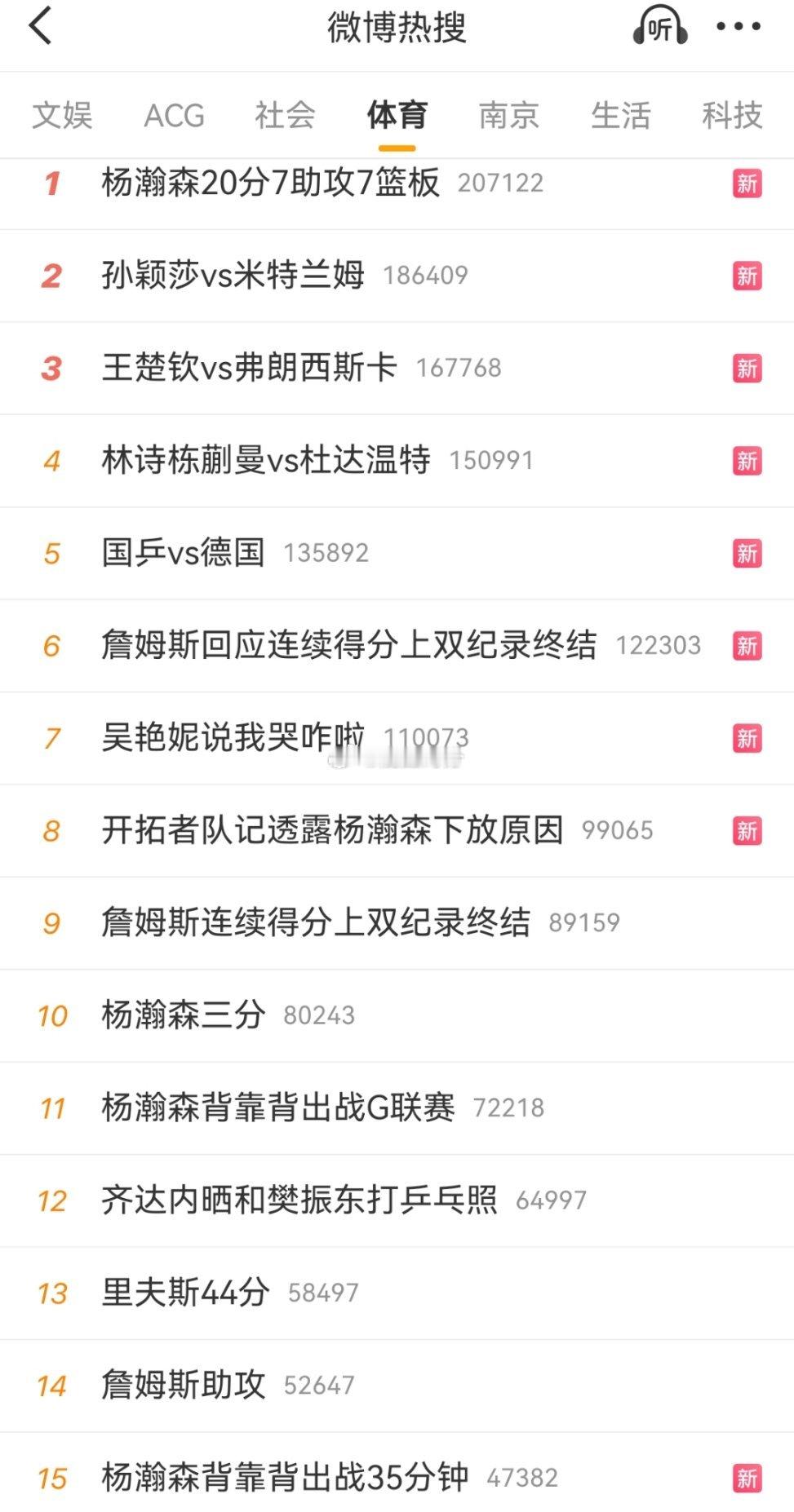Select the 科技 tab
Screen dimensions: 794x1512
click(731, 116)
